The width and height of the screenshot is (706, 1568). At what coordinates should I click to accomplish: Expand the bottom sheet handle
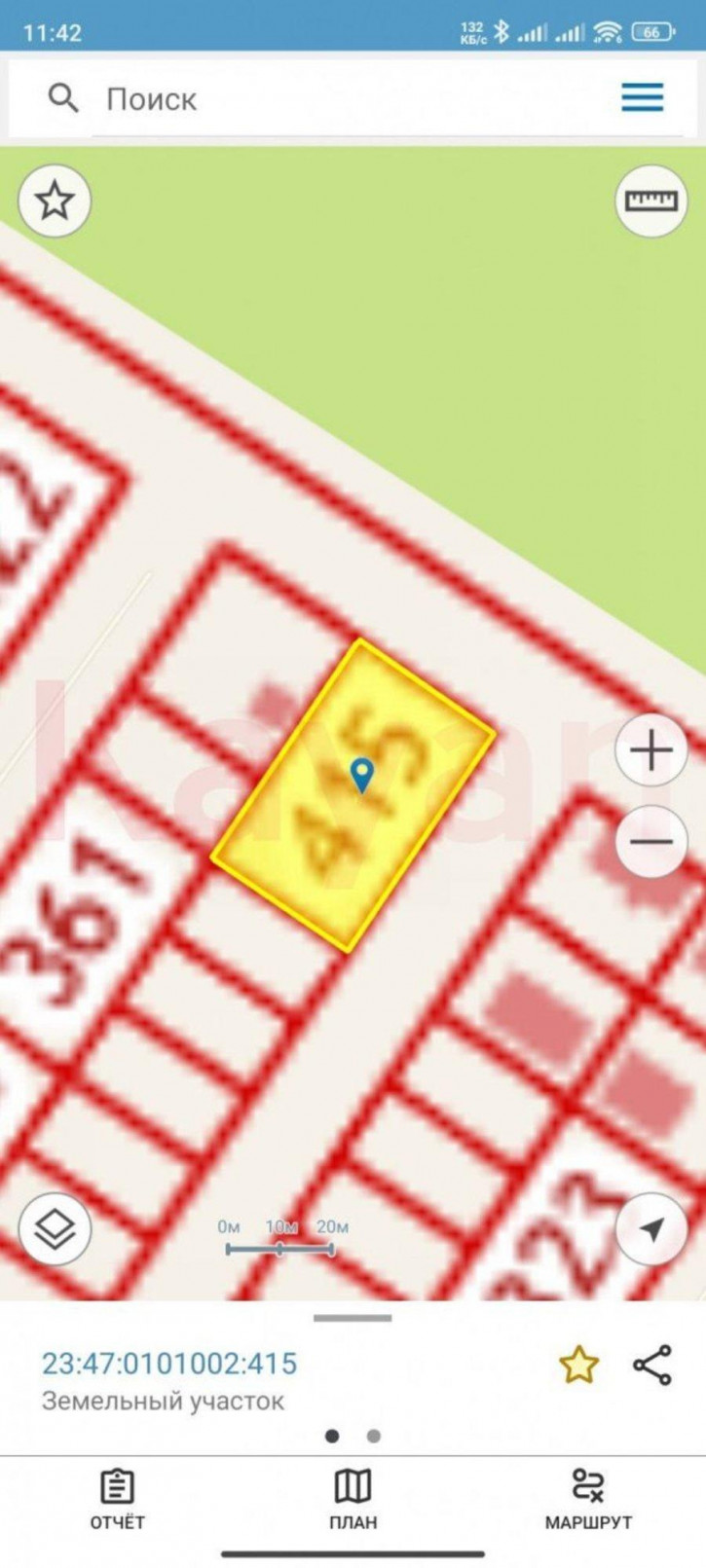point(353,1318)
